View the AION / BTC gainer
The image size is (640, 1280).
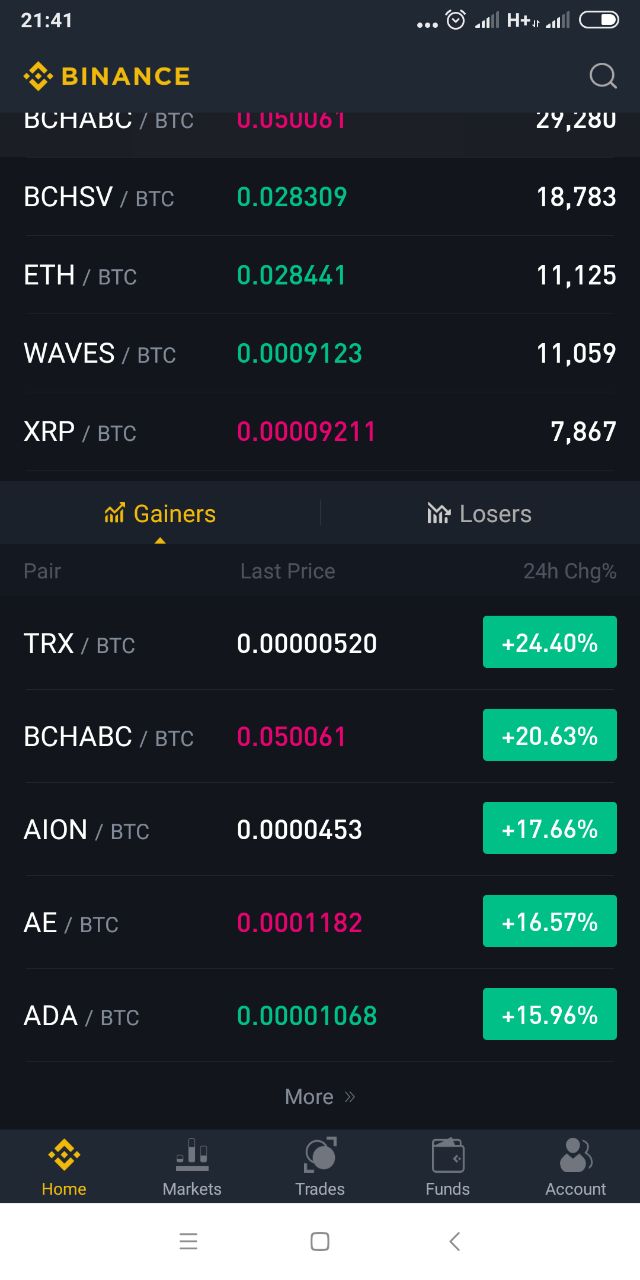pyautogui.click(x=320, y=829)
